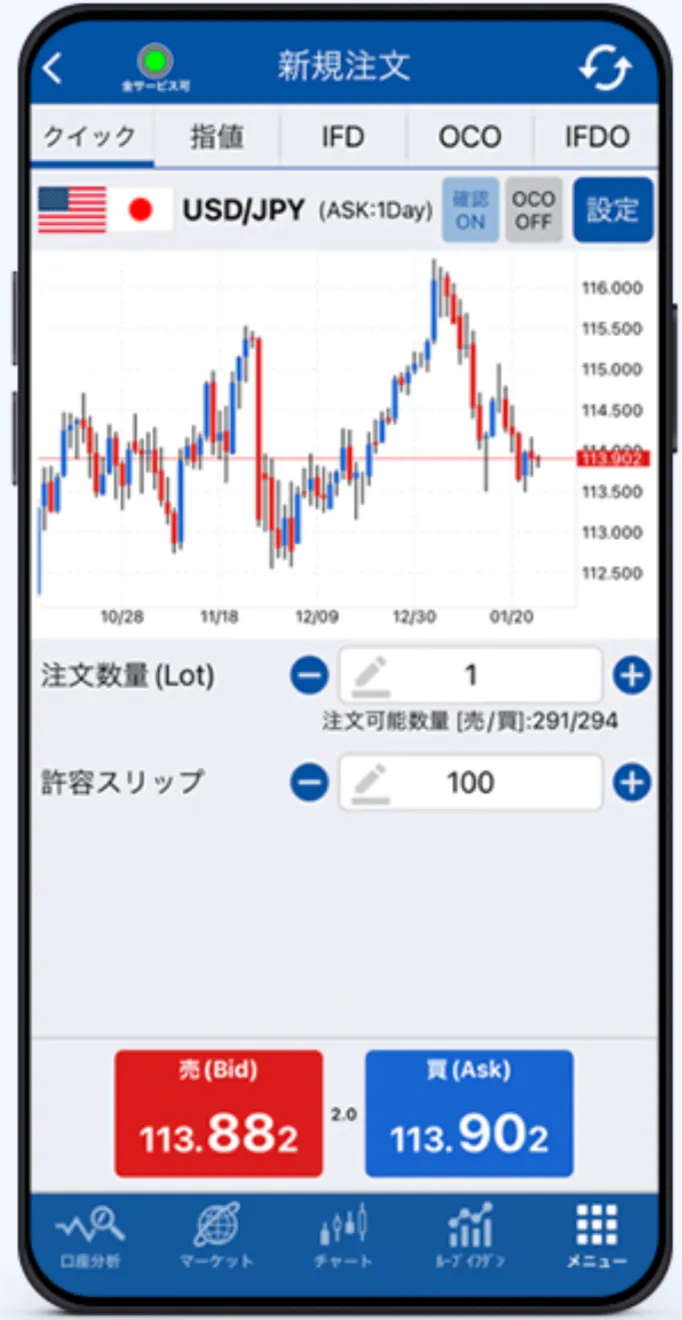Buy at the 買(Ask) price 113.902
Image resolution: width=682 pixels, height=1320 pixels.
(x=469, y=1113)
